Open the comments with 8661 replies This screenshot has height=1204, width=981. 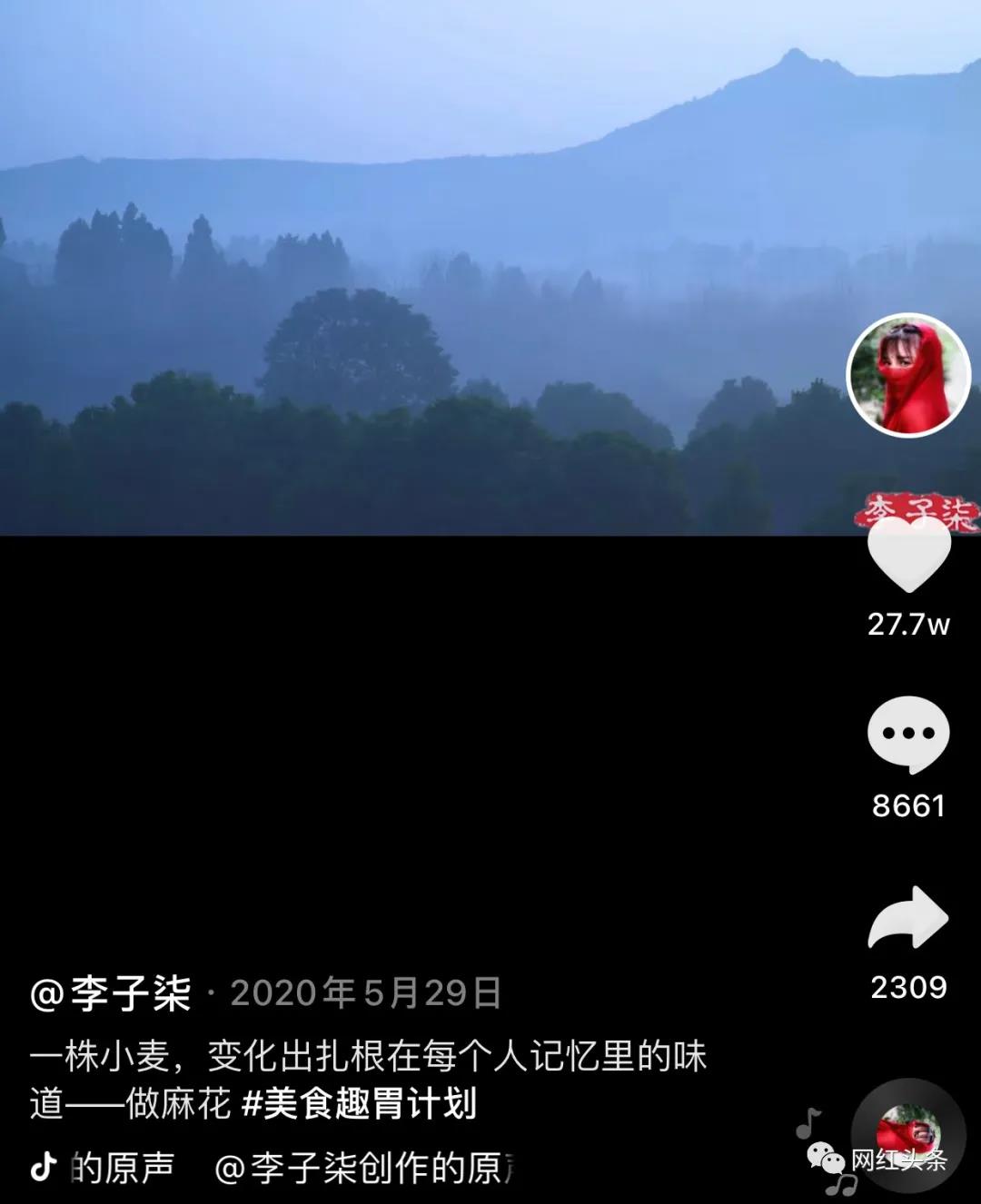point(908,735)
